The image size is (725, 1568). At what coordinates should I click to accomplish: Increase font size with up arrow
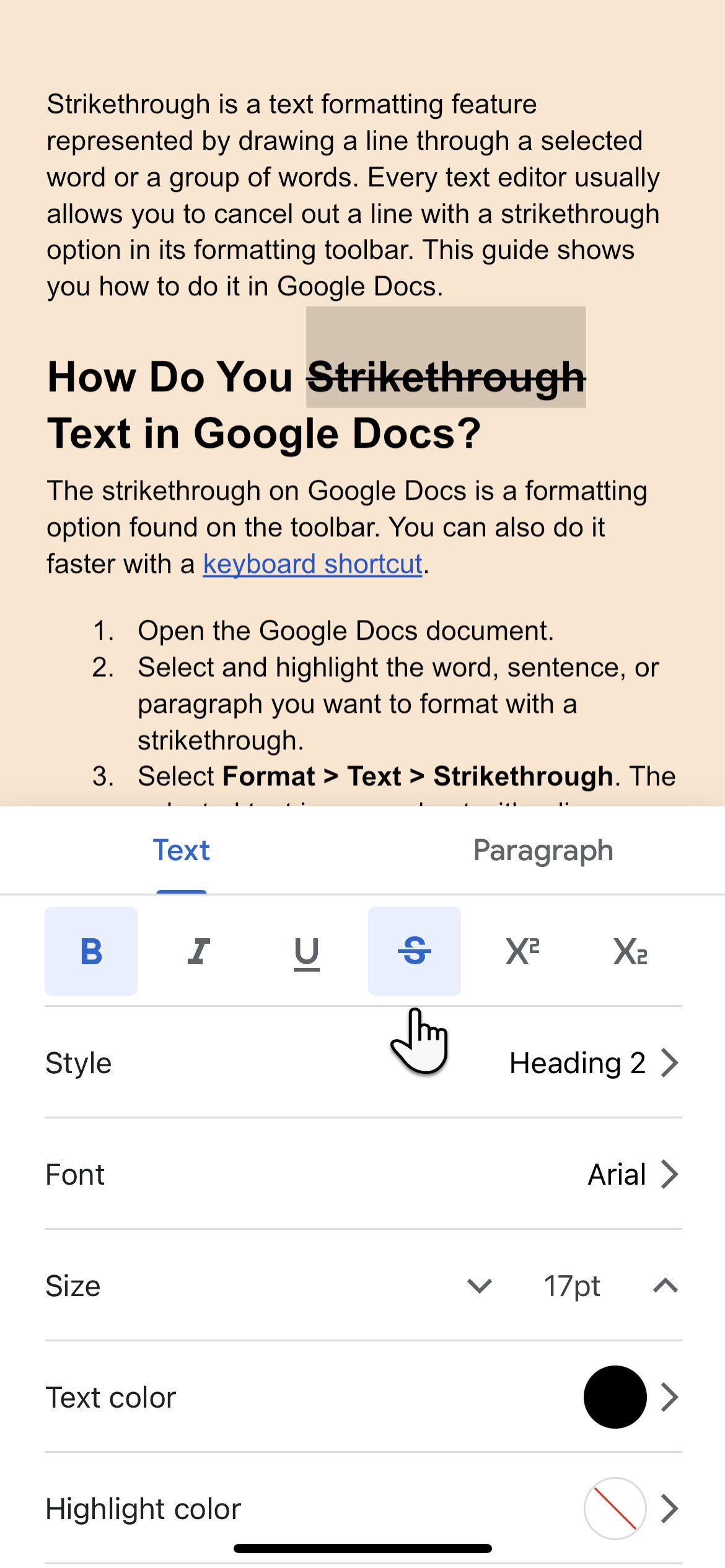(666, 1286)
